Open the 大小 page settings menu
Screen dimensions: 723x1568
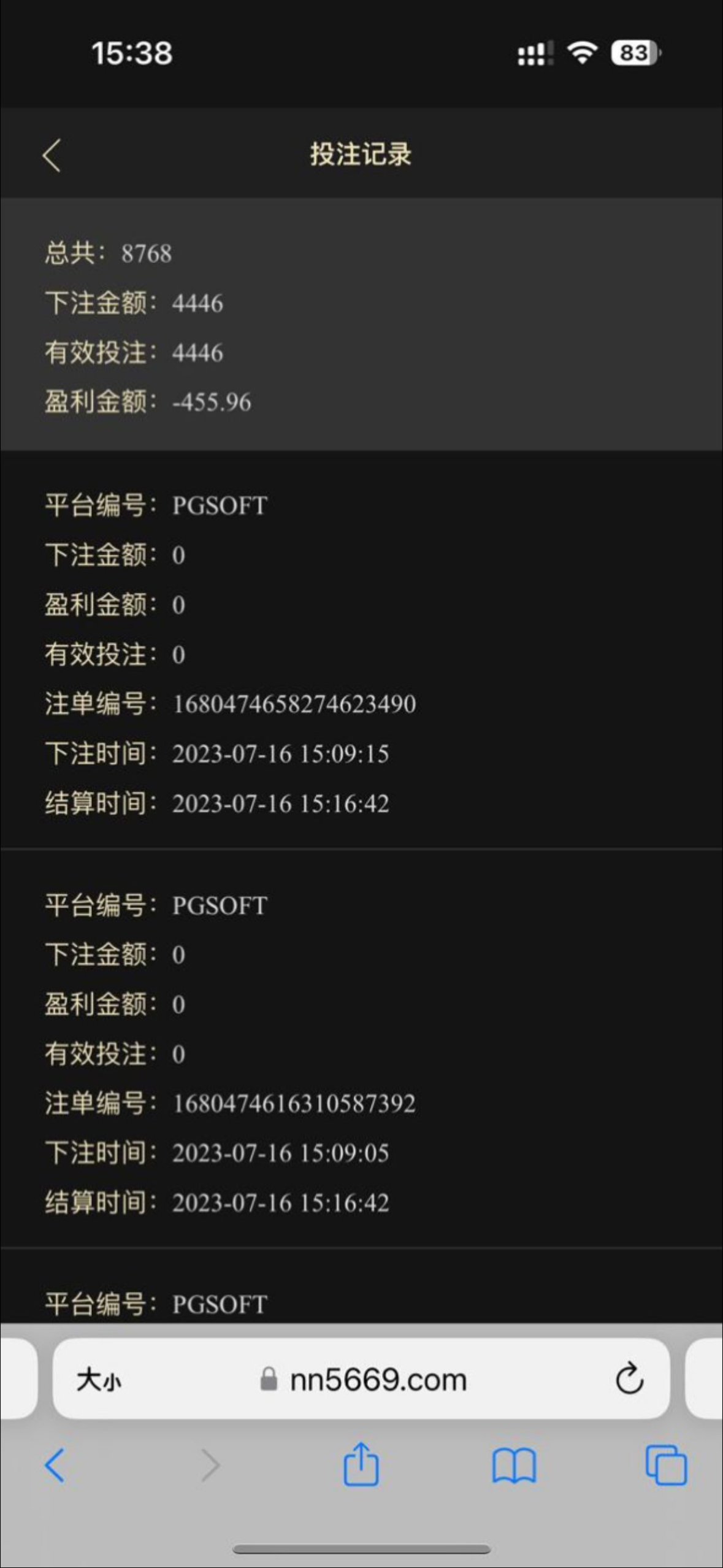point(98,1380)
